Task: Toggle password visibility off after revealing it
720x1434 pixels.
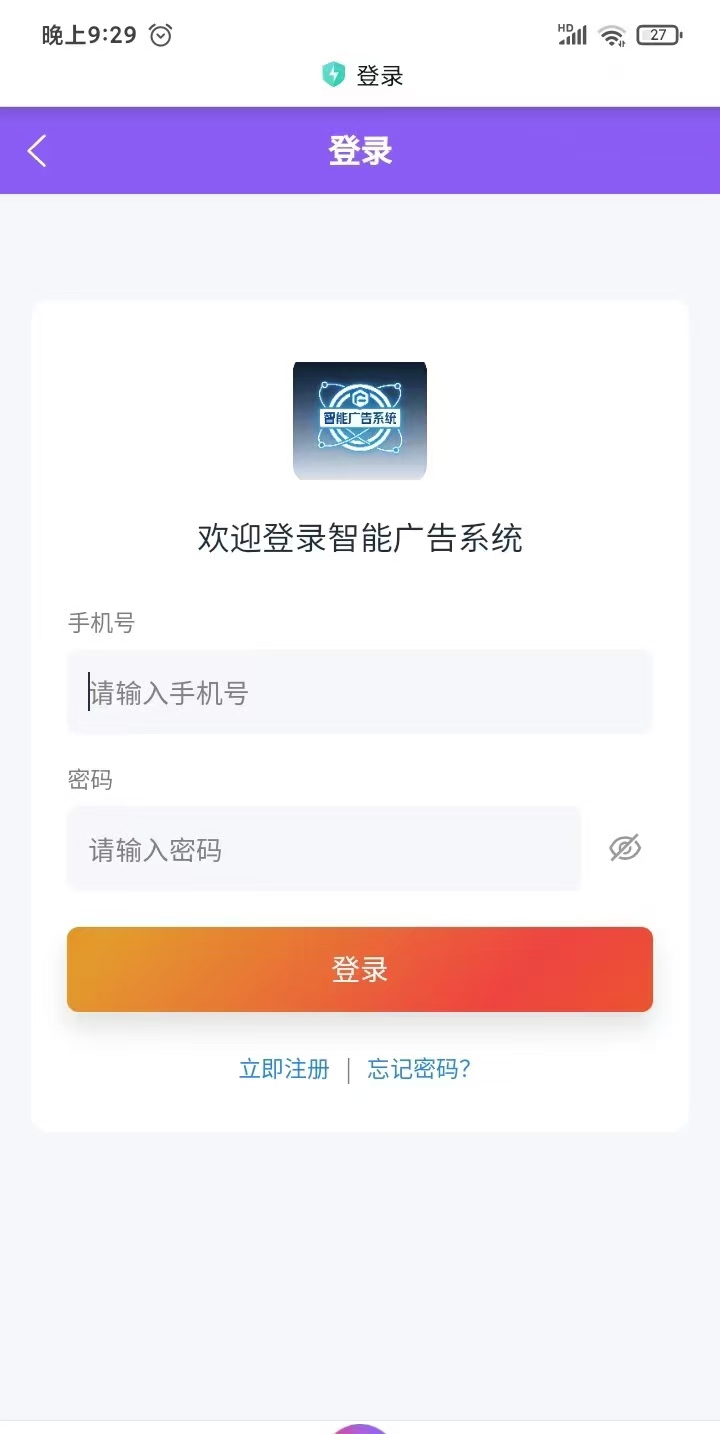Action: pyautogui.click(x=624, y=848)
